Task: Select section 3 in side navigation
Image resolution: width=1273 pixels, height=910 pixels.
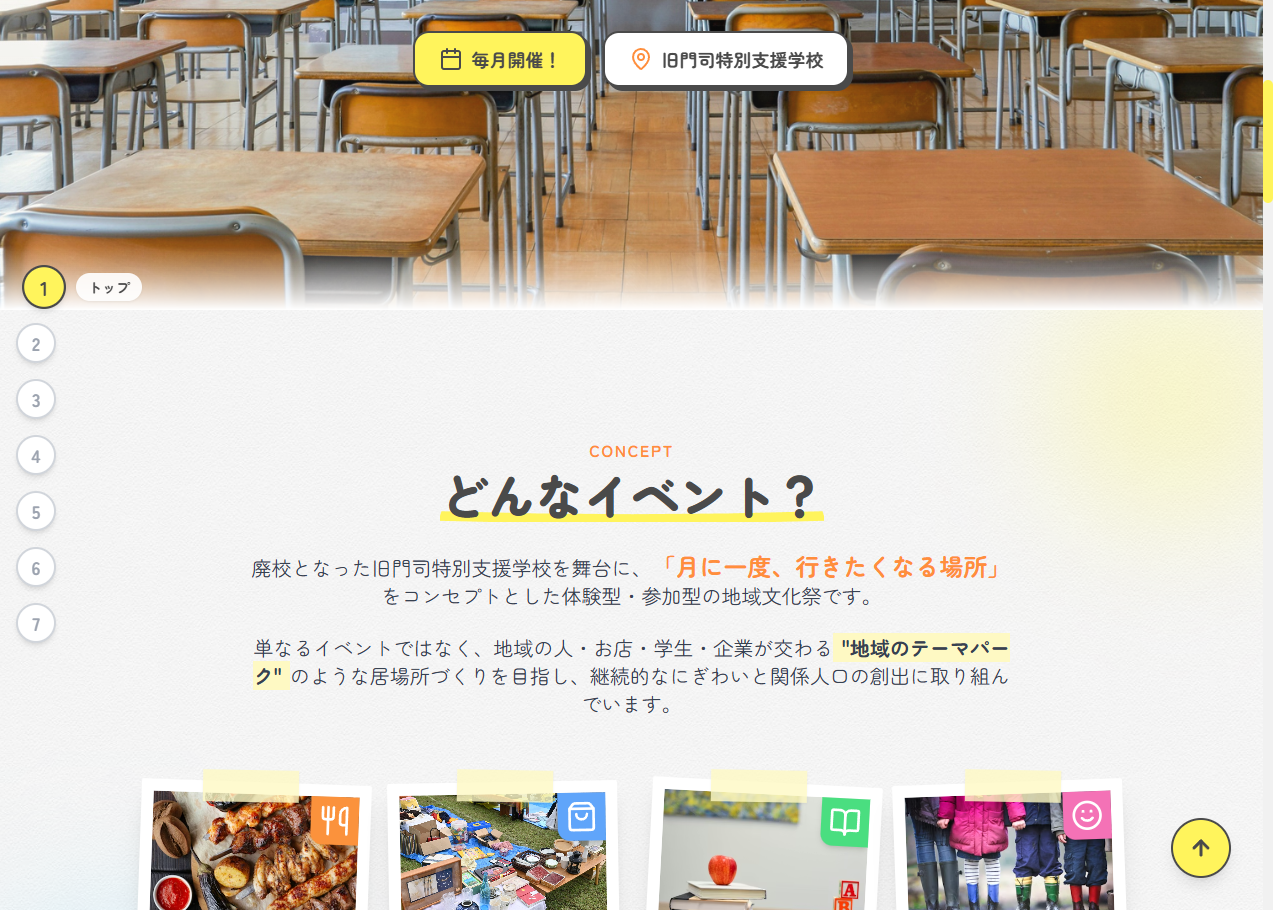Action: coord(36,400)
